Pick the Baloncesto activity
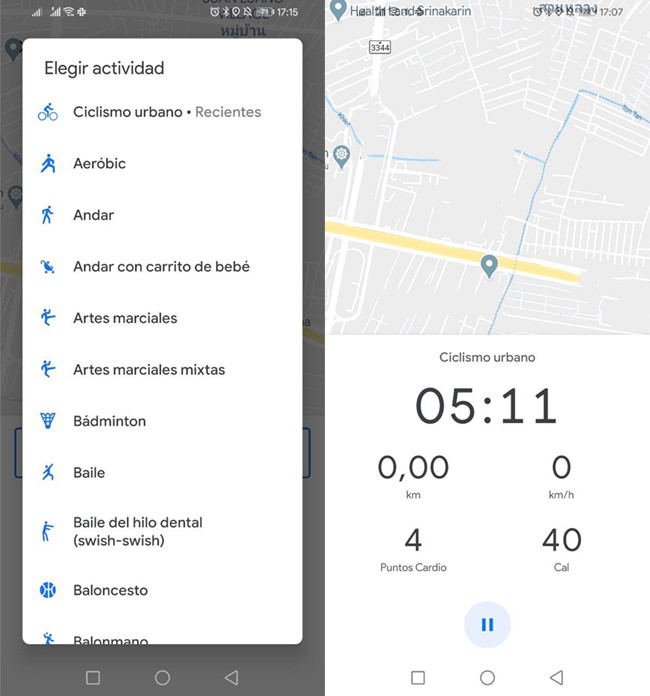650x696 pixels. [x=110, y=590]
